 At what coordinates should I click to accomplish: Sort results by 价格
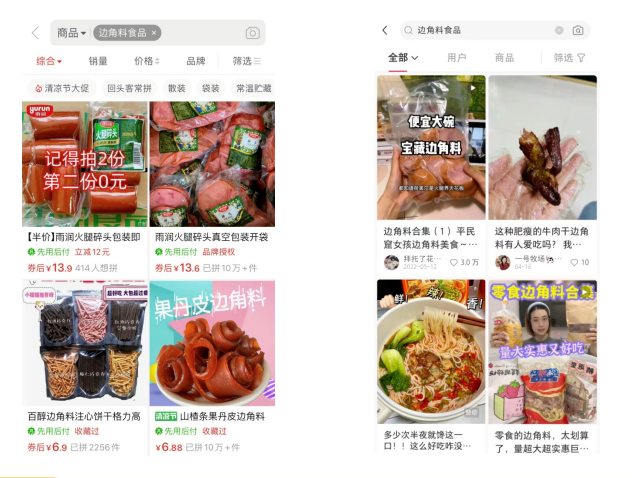147,61
